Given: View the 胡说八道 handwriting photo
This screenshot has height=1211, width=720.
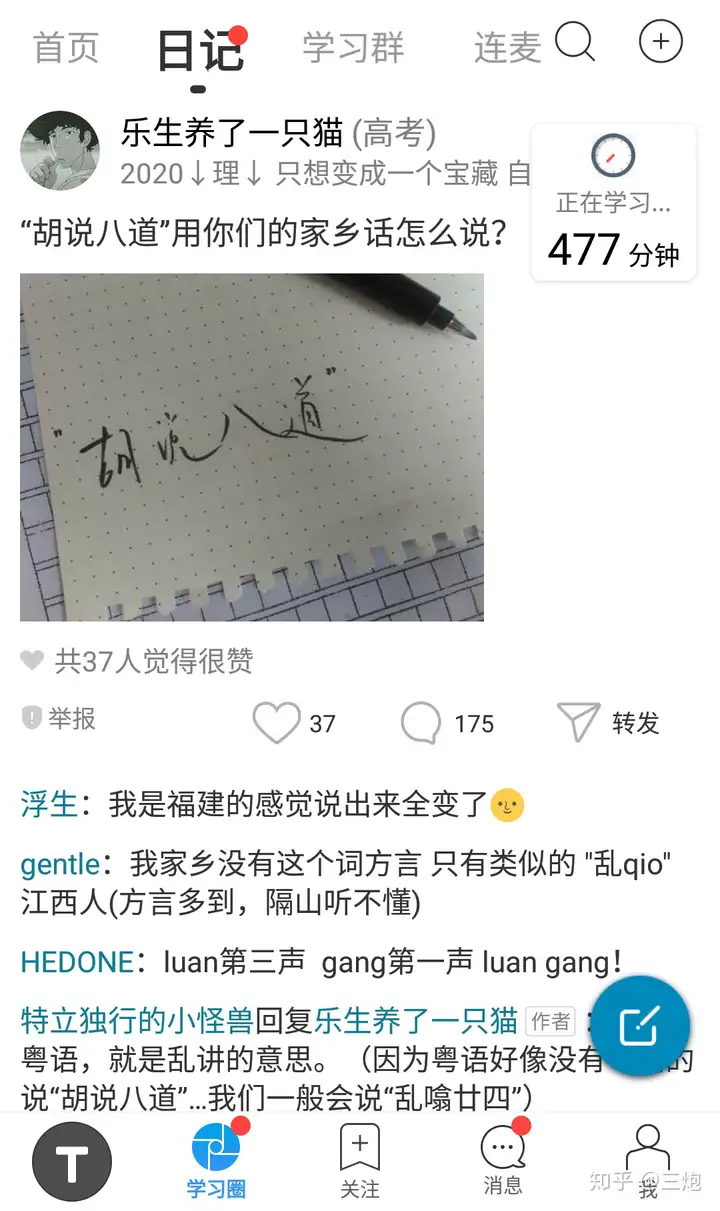Looking at the screenshot, I should (252, 447).
